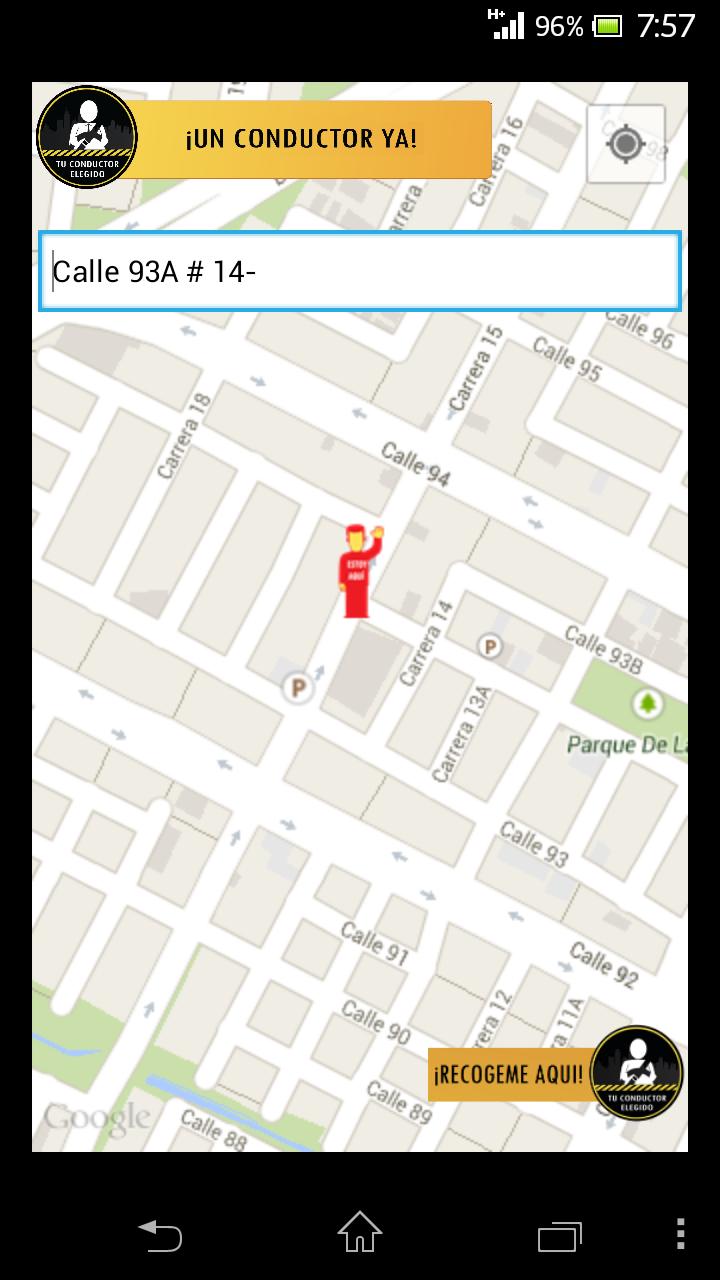Open the recent apps view
This screenshot has height=1280, width=720.
pos(559,1234)
